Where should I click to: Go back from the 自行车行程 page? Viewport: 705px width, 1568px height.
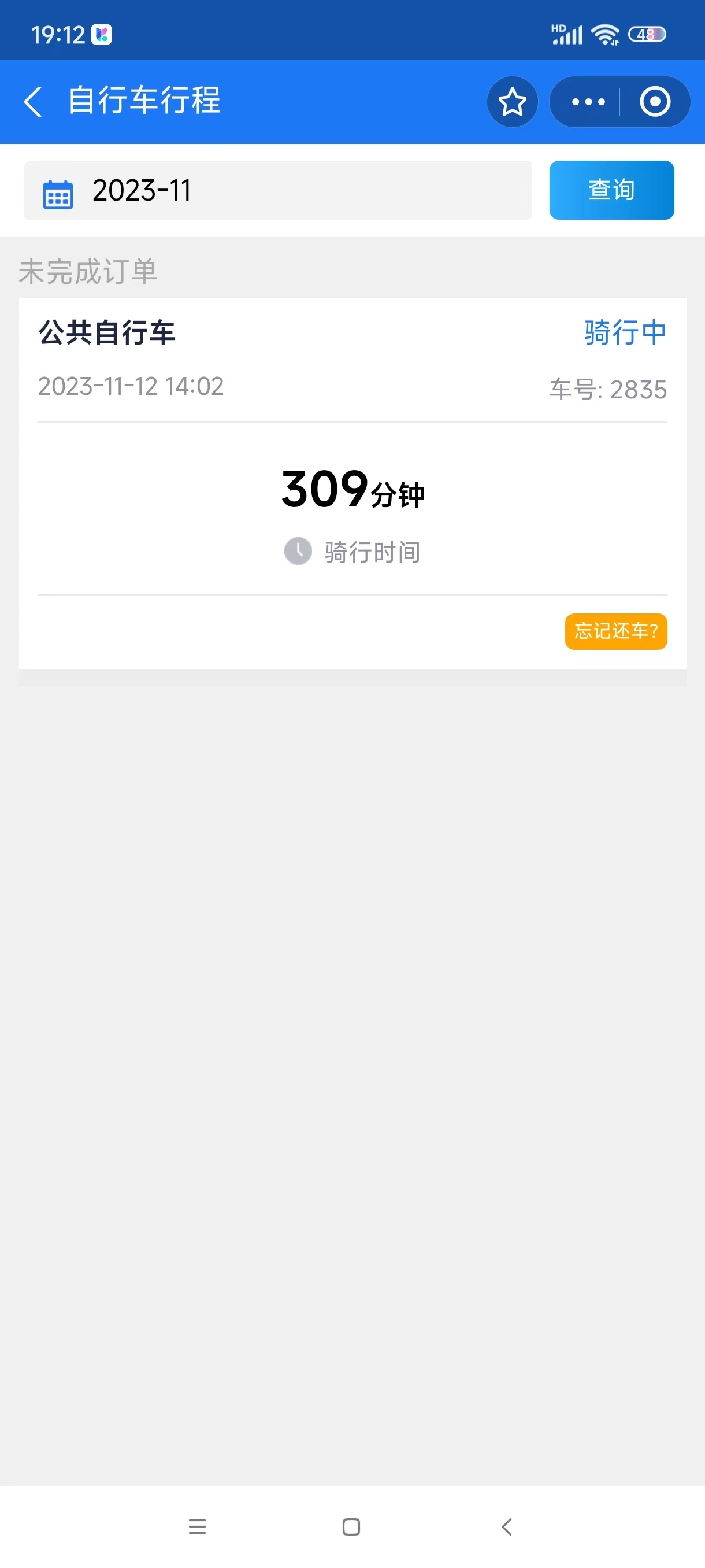[33, 102]
